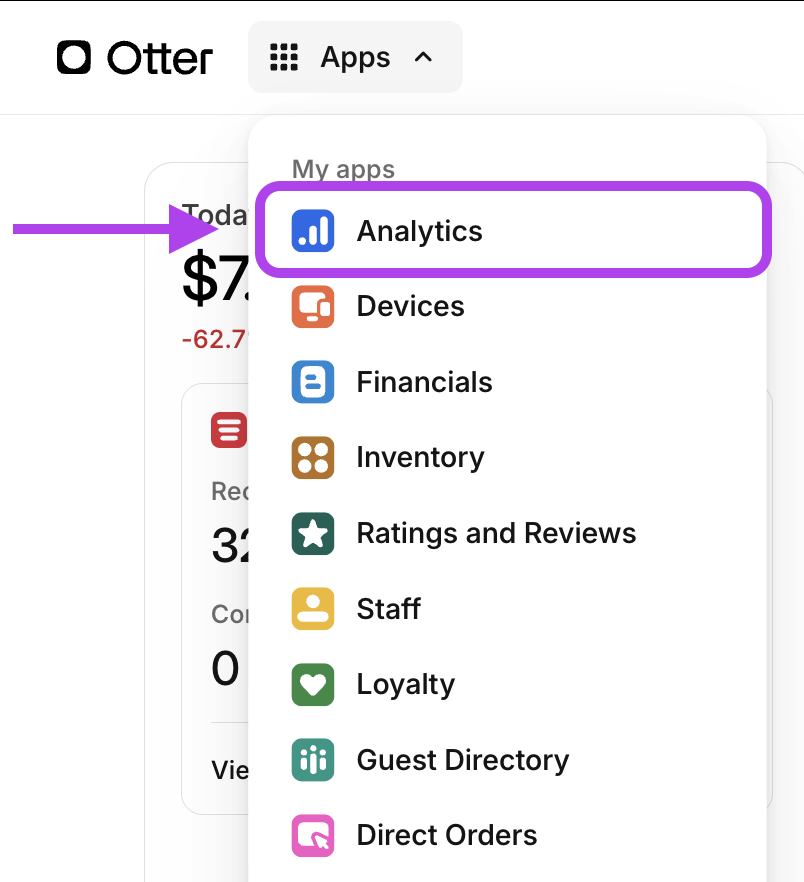
Task: Open the Inventory app entry
Action: pyautogui.click(x=420, y=457)
